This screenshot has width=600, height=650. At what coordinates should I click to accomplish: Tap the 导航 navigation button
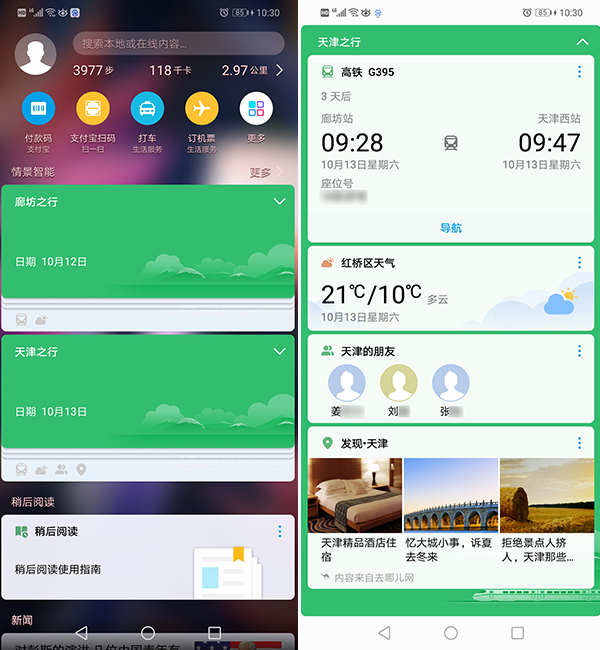(x=451, y=228)
